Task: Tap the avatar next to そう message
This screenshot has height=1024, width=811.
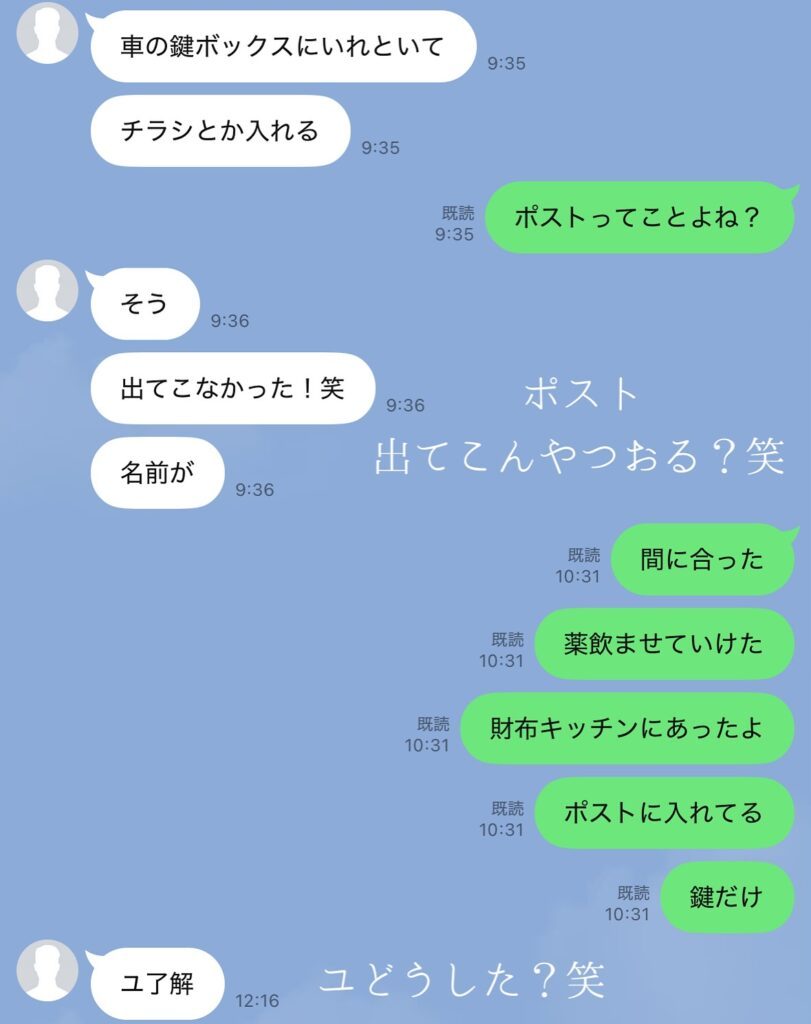Action: pyautogui.click(x=47, y=290)
